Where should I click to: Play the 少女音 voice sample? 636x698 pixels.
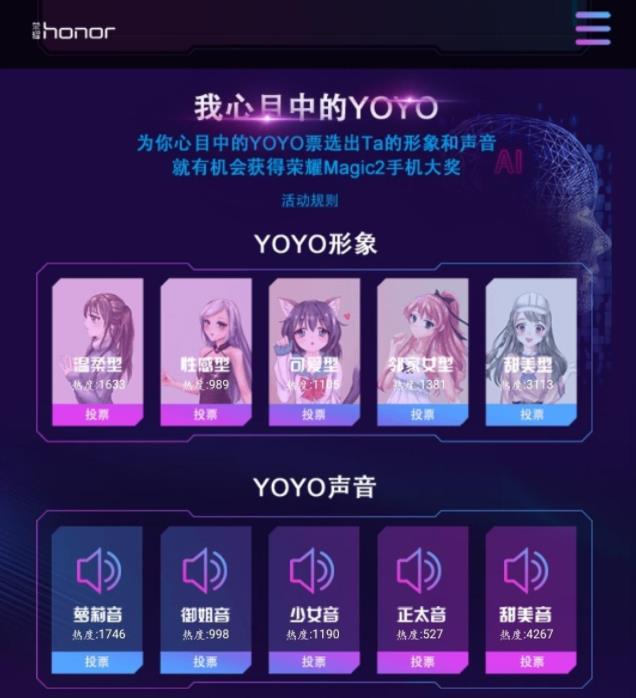point(313,571)
